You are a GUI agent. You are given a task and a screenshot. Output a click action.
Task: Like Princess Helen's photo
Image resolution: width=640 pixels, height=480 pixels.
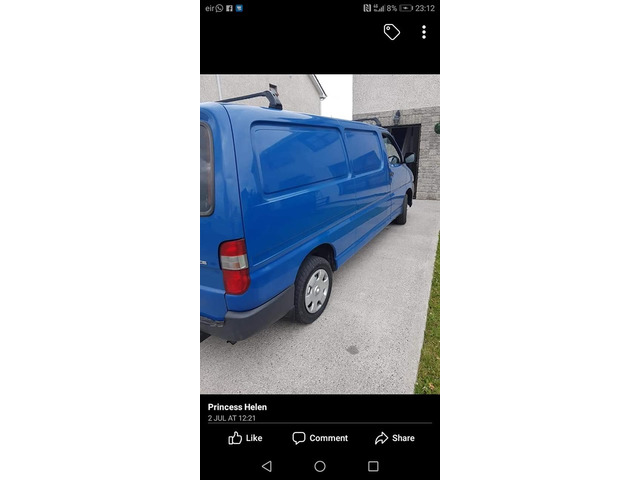pos(245,438)
